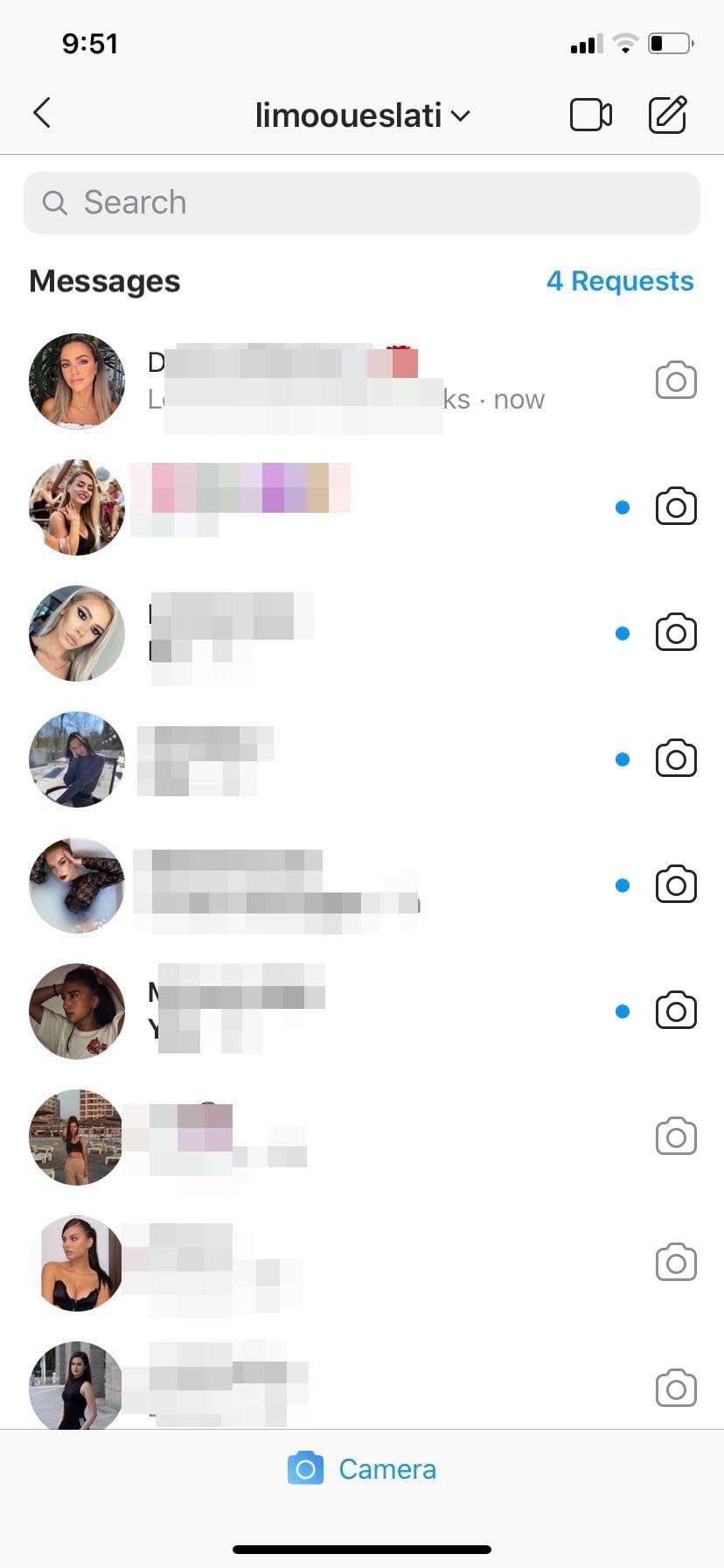Open the bottom Camera button
The height and width of the screenshot is (1568, 724).
[x=362, y=1468]
